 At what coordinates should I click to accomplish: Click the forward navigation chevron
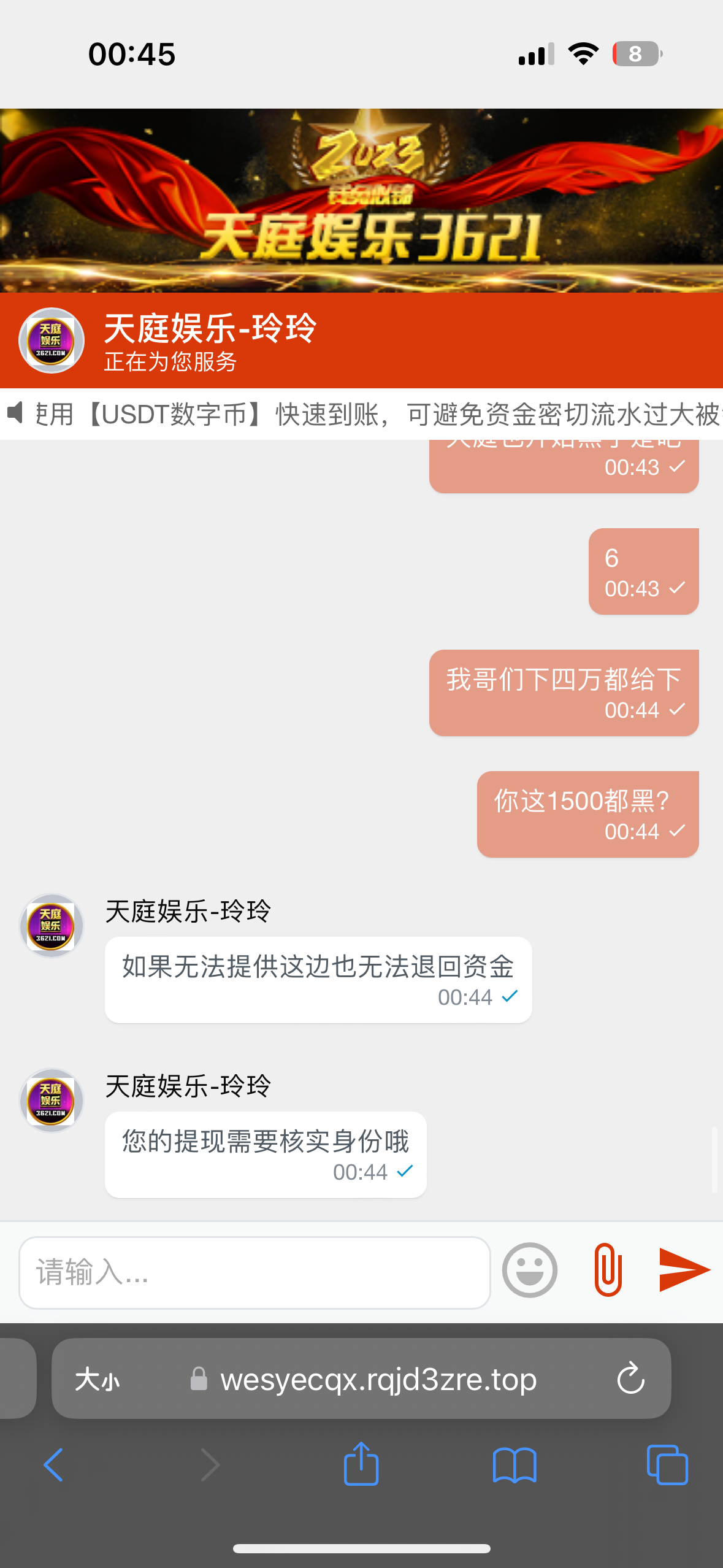coord(210,1465)
